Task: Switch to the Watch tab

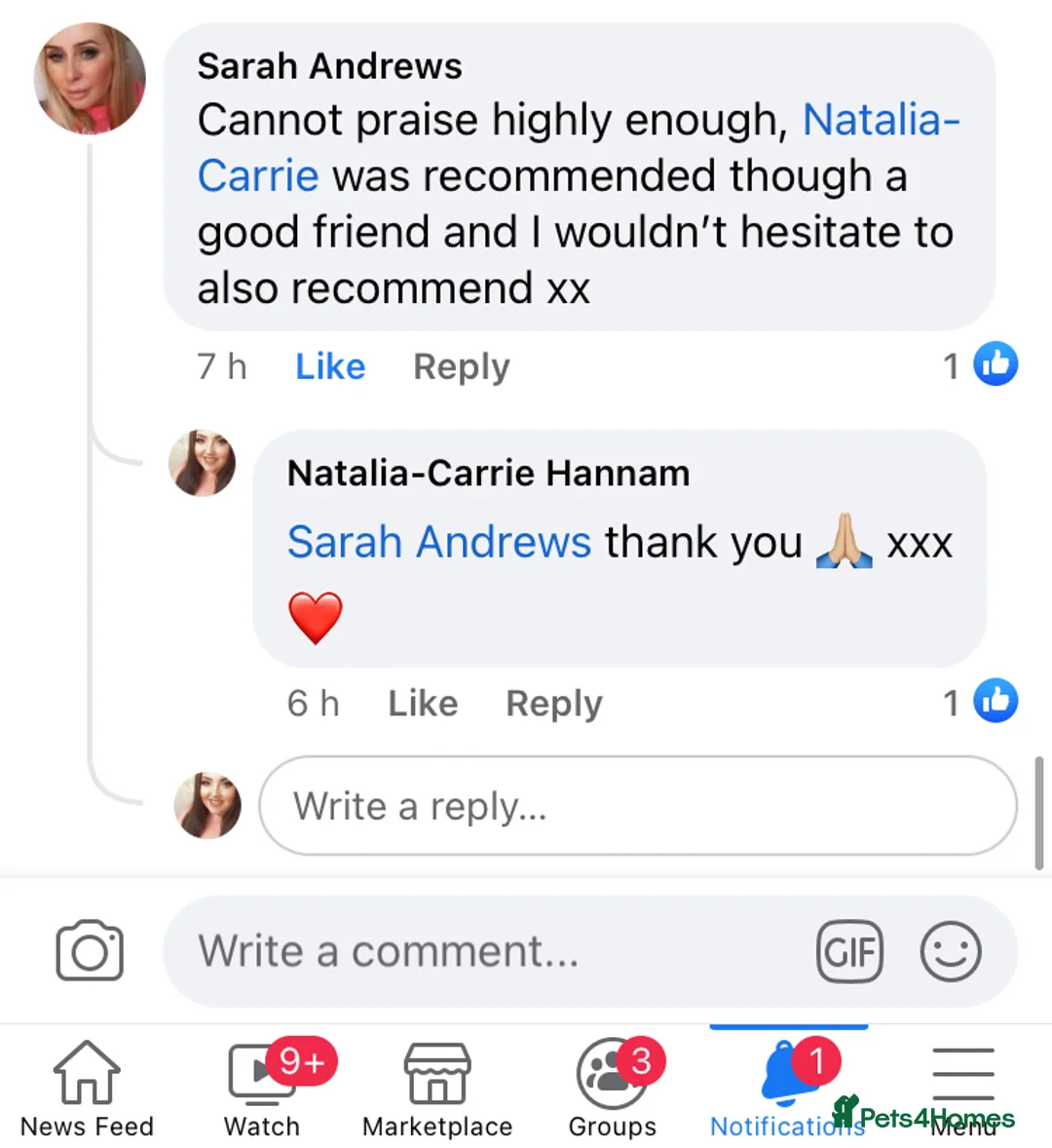Action: coord(262,1088)
